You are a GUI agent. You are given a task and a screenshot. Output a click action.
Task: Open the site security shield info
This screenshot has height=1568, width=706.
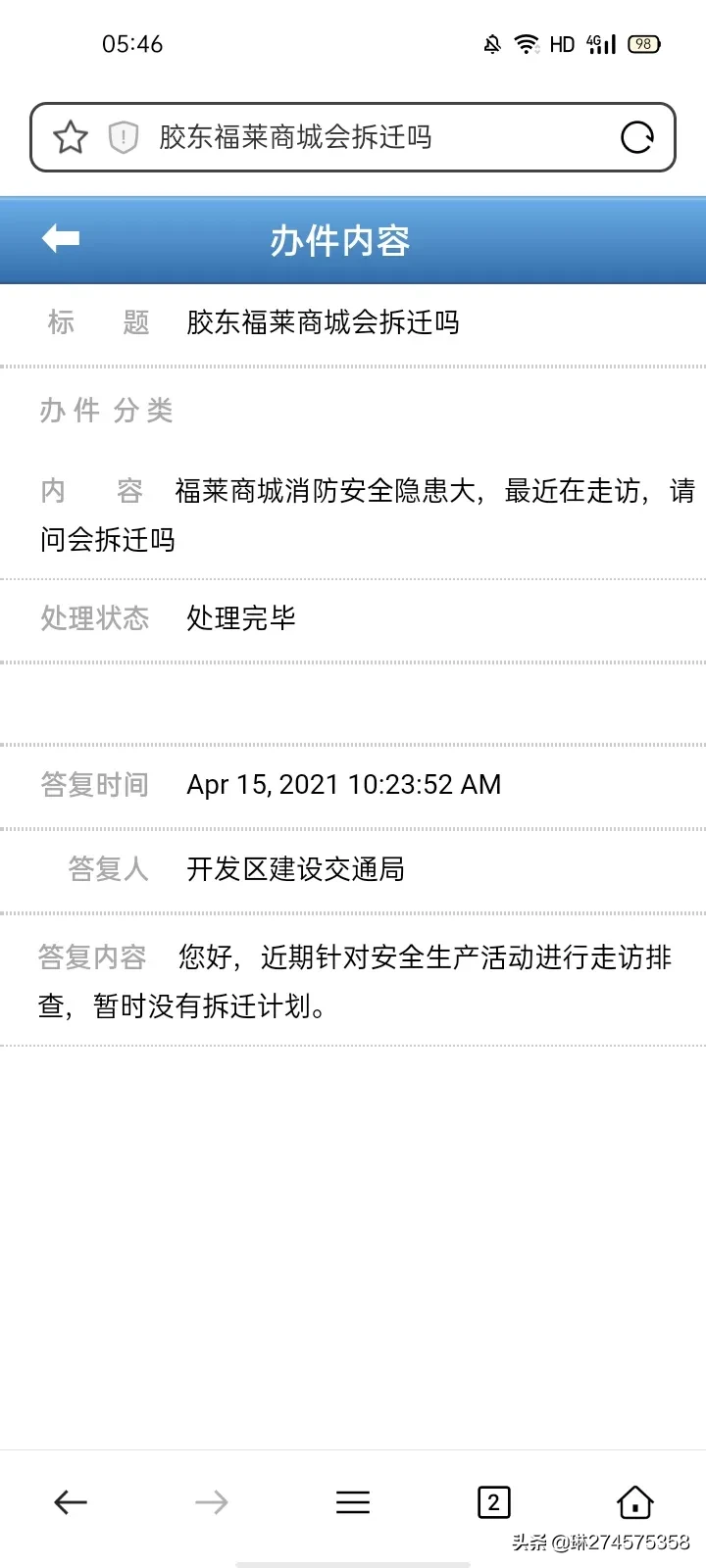click(x=124, y=137)
